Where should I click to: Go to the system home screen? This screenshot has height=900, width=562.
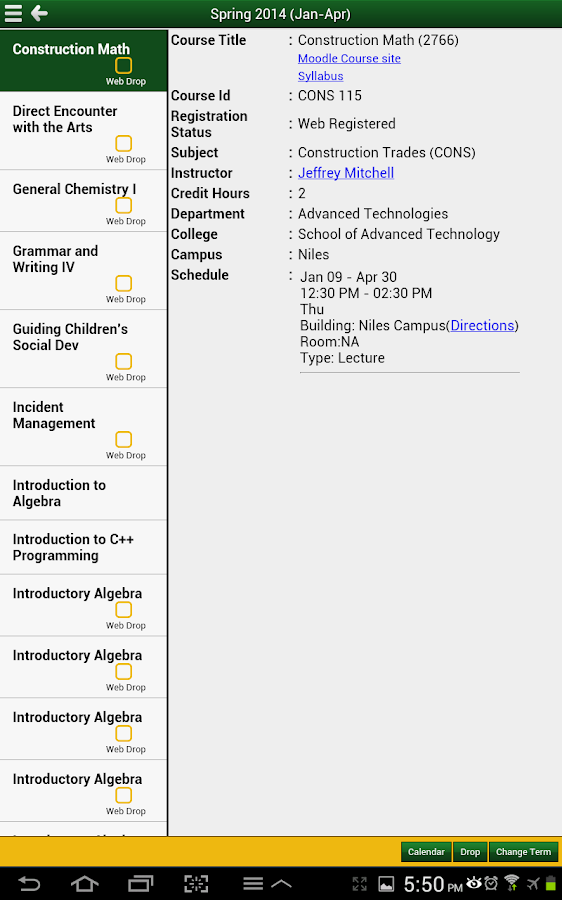[x=84, y=883]
